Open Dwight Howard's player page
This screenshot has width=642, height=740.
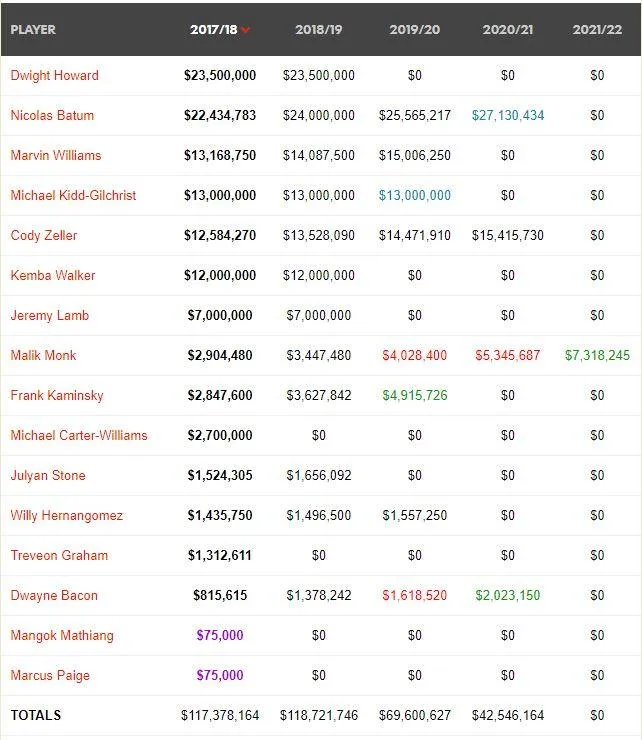(x=54, y=75)
